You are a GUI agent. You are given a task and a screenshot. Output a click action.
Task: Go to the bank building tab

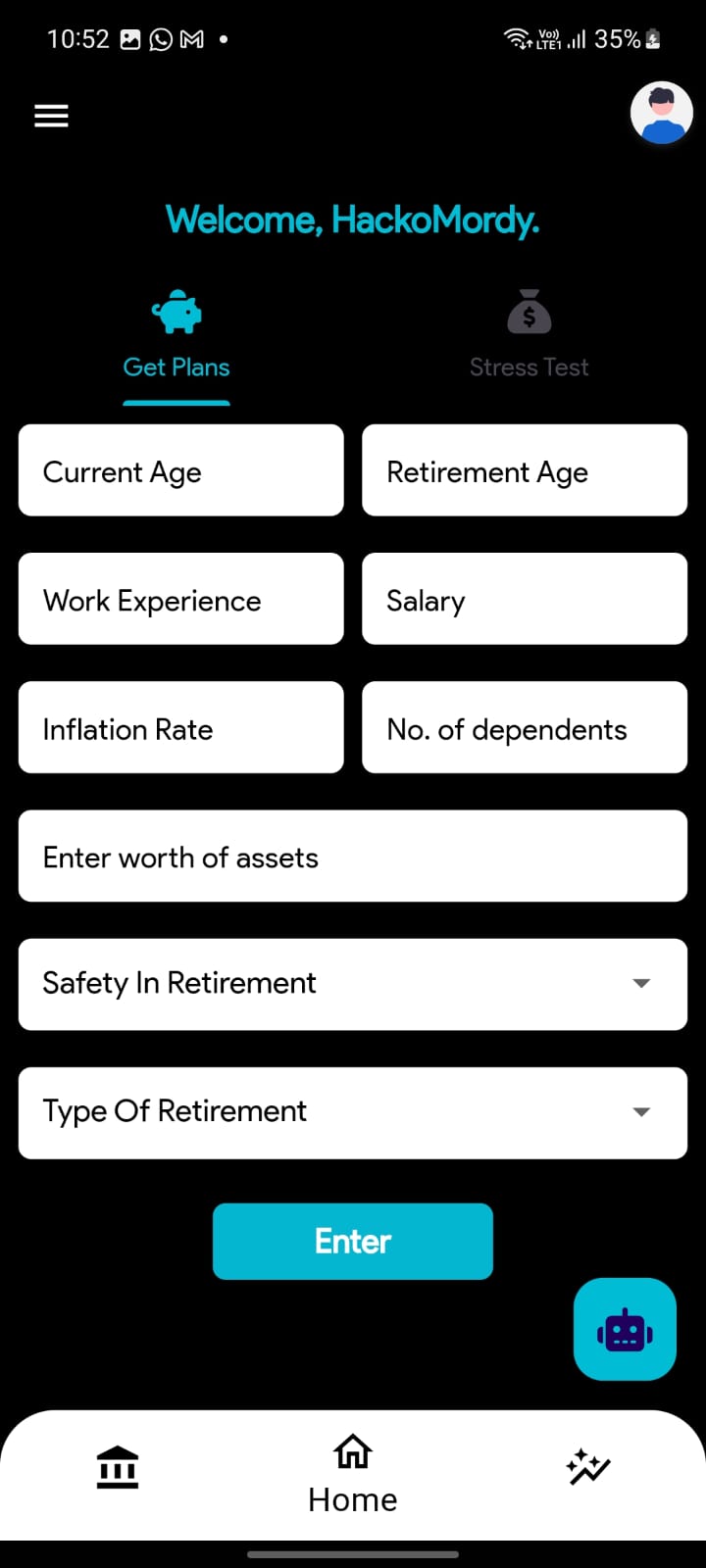[118, 1467]
